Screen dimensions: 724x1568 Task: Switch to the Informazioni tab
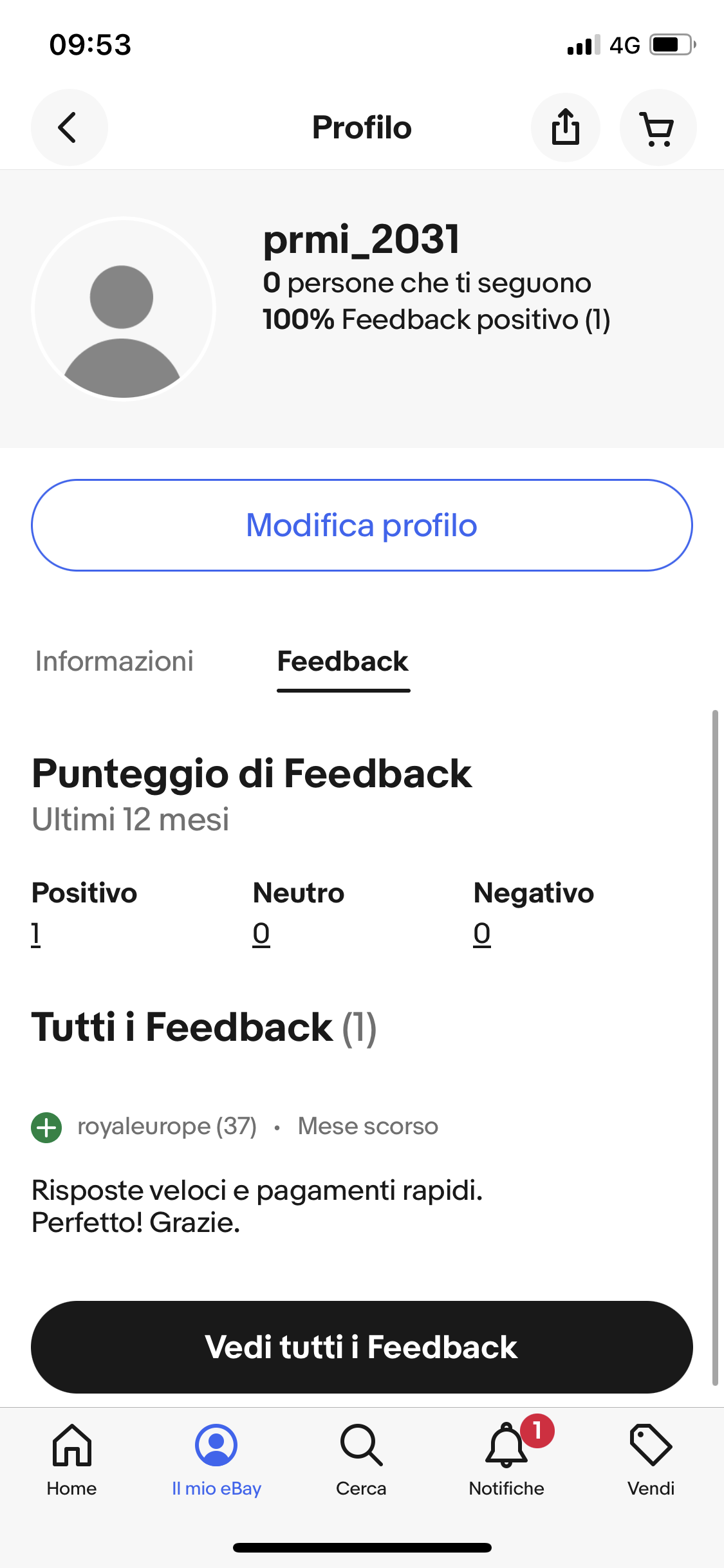pyautogui.click(x=115, y=662)
